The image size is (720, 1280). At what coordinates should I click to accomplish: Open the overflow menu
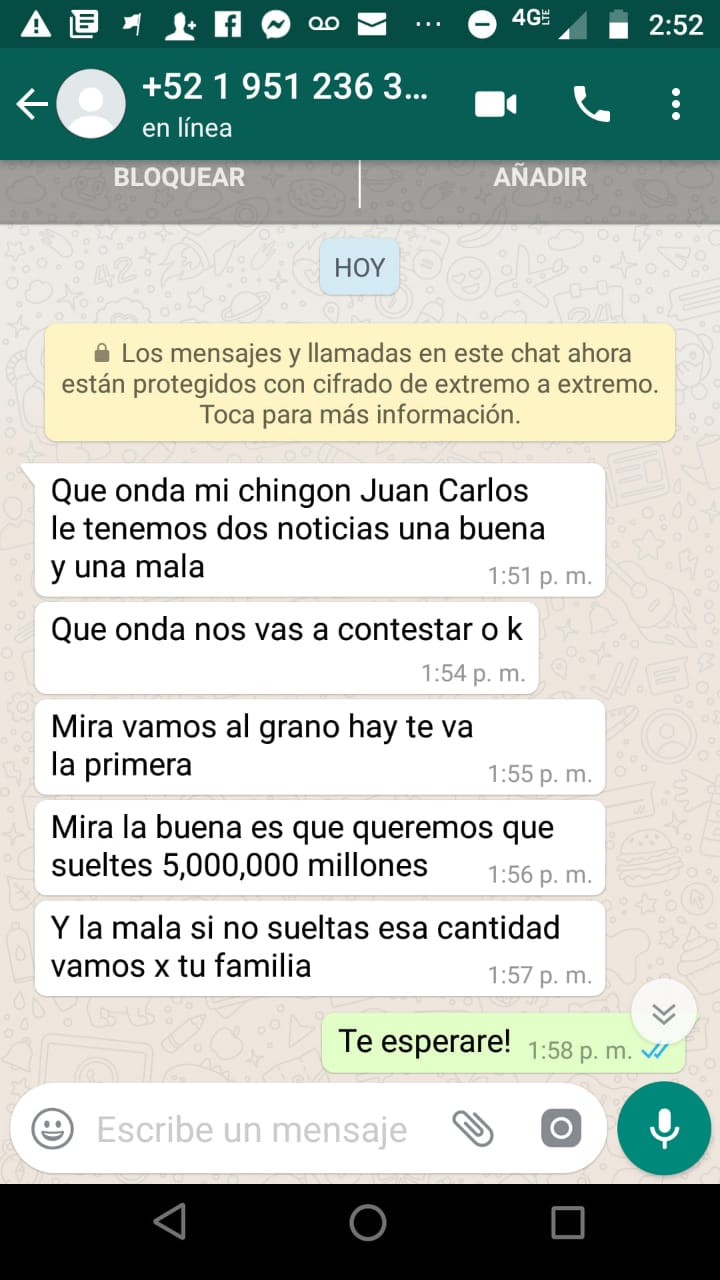tap(676, 104)
